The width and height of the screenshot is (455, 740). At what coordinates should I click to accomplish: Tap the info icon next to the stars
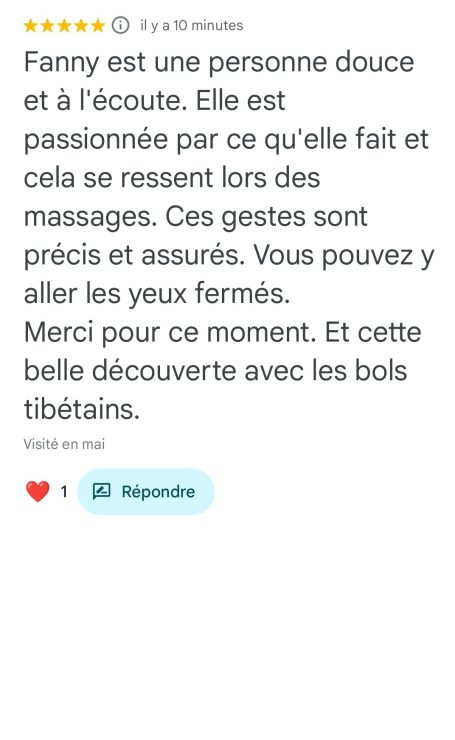click(x=120, y=25)
